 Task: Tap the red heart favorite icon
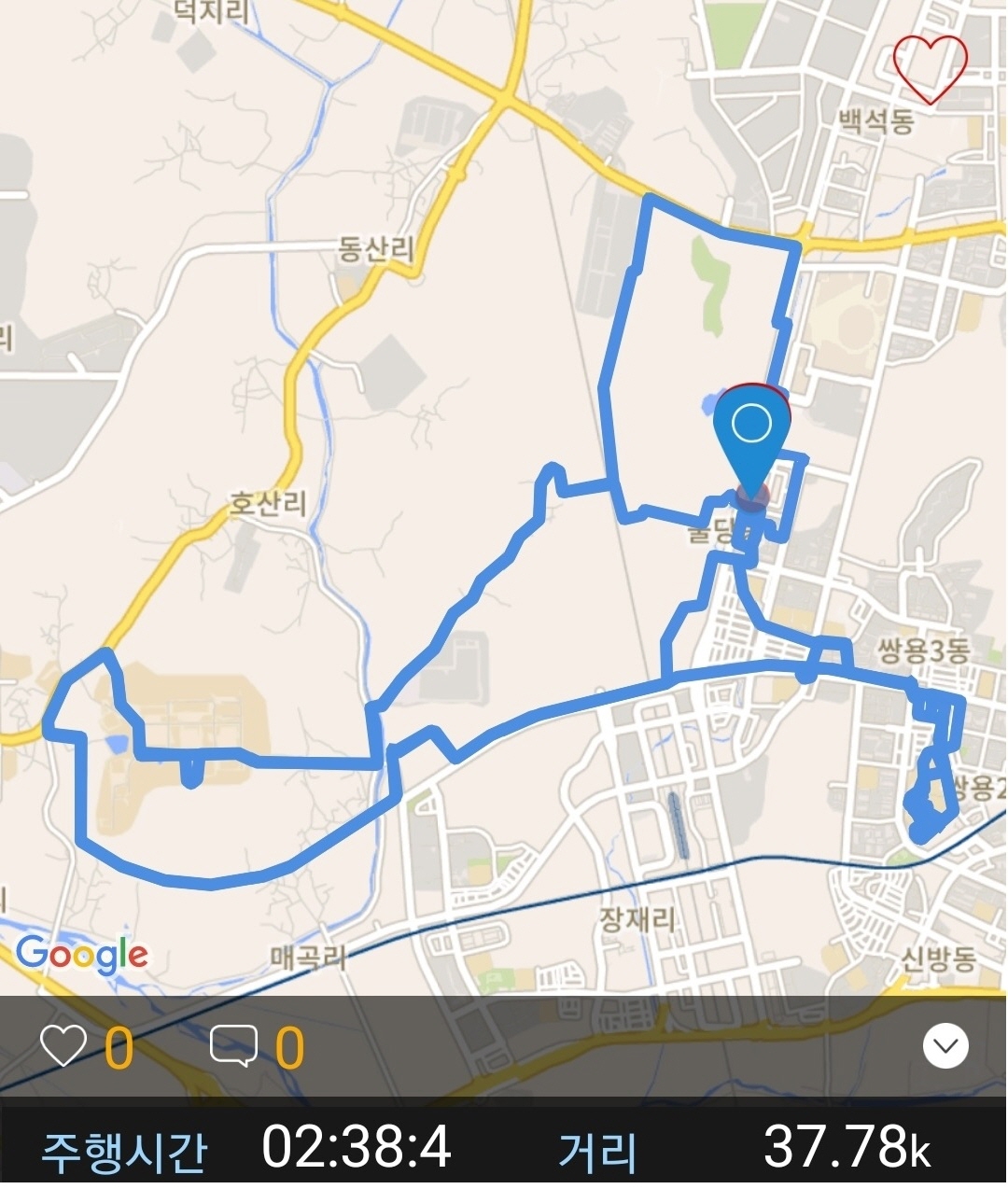coord(930,69)
